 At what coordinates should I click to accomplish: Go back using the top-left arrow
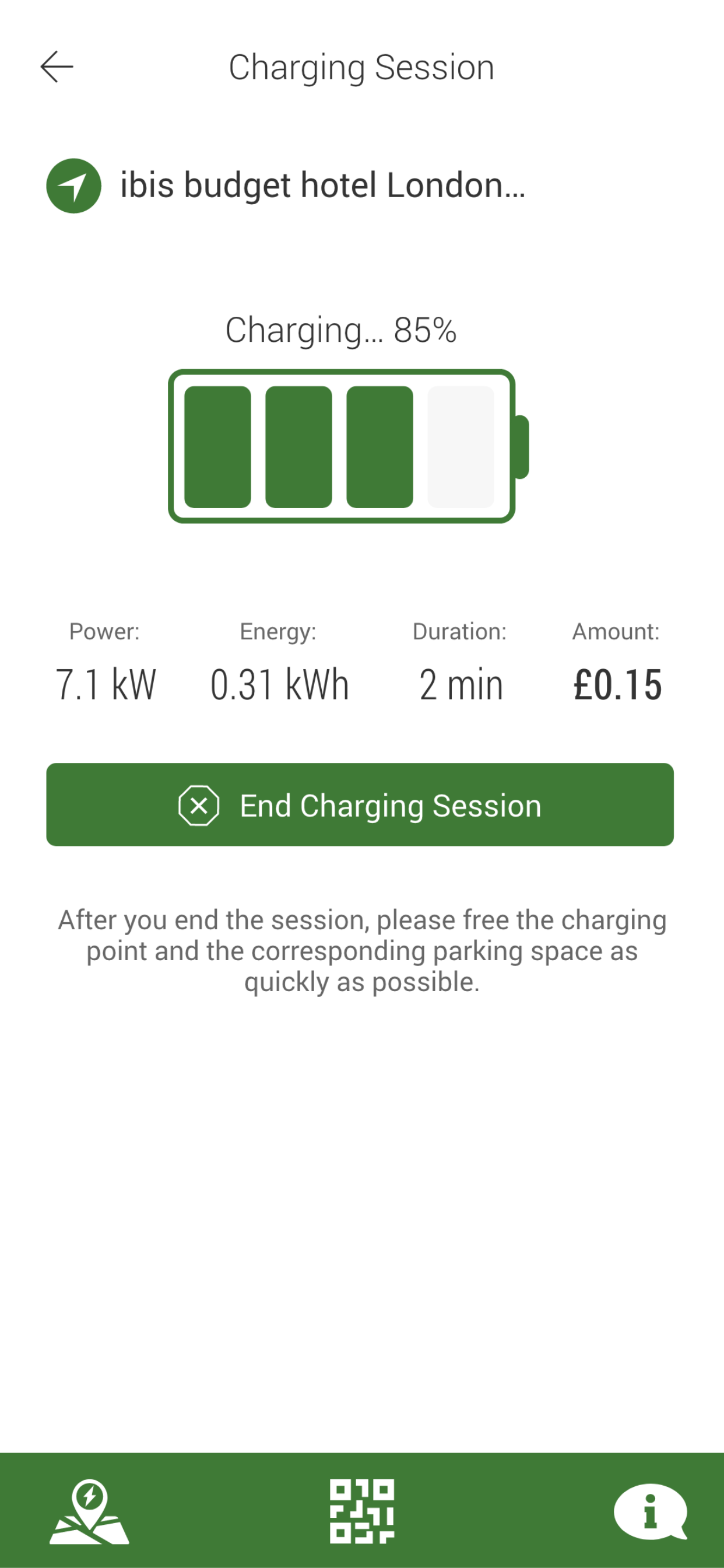(x=57, y=66)
